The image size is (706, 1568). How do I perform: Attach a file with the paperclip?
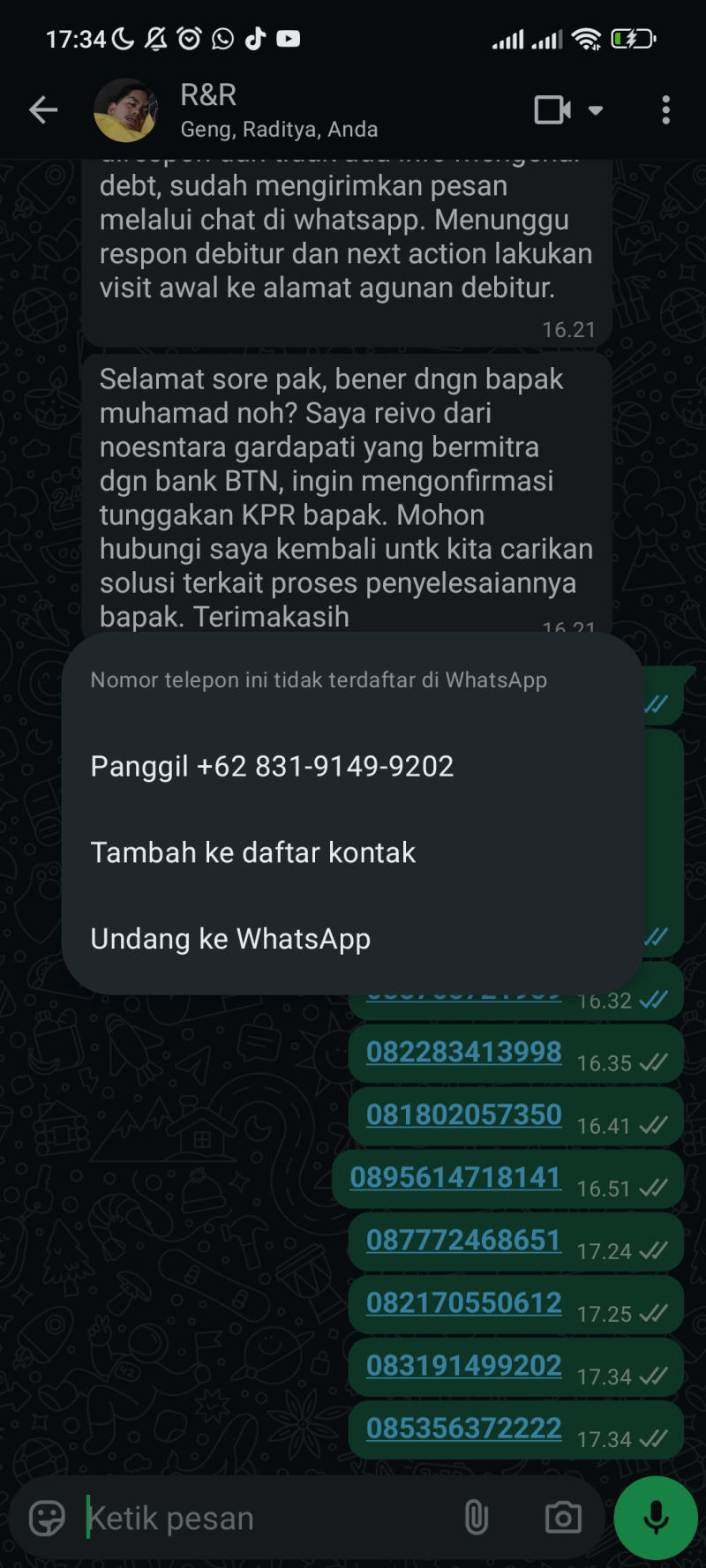tap(476, 1519)
